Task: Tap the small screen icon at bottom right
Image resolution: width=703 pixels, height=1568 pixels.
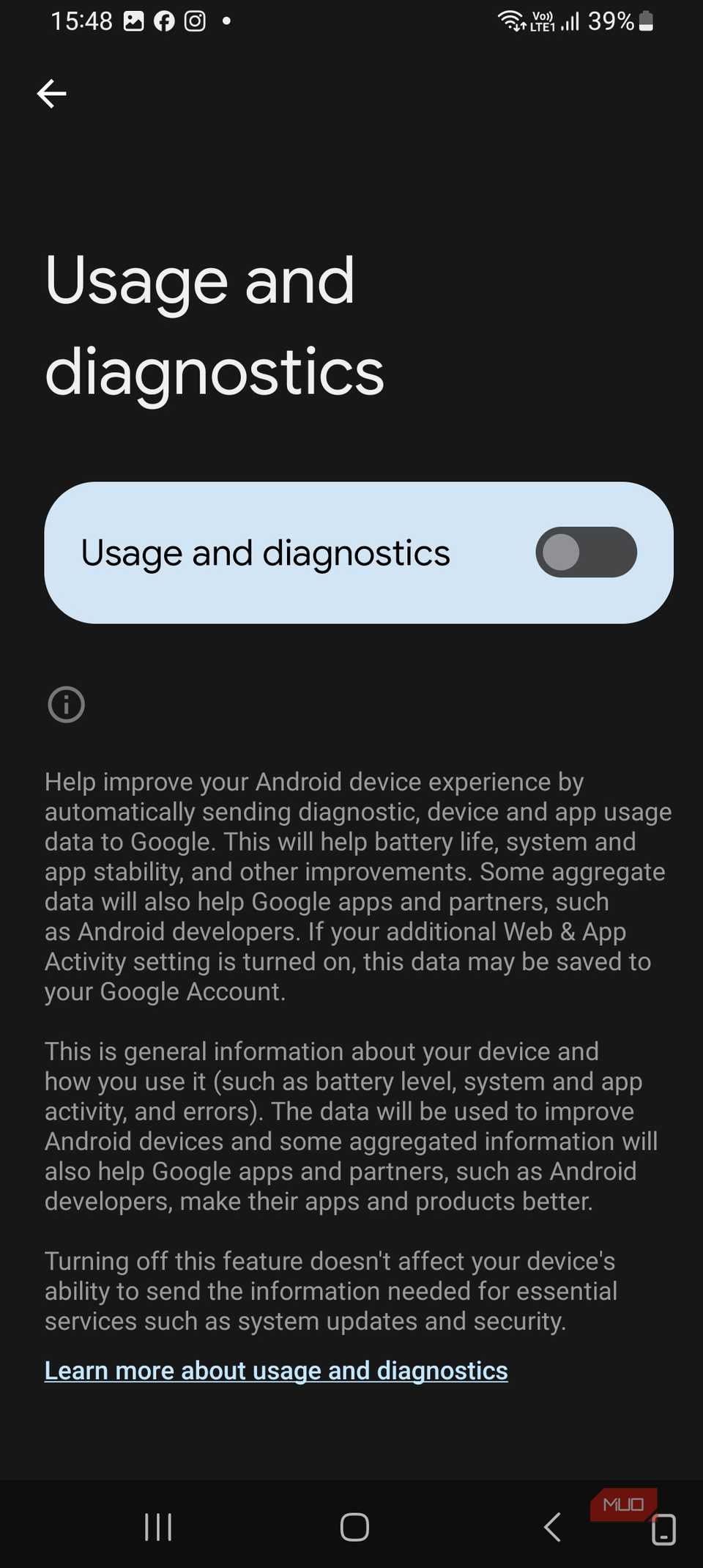Action: coord(665,1528)
